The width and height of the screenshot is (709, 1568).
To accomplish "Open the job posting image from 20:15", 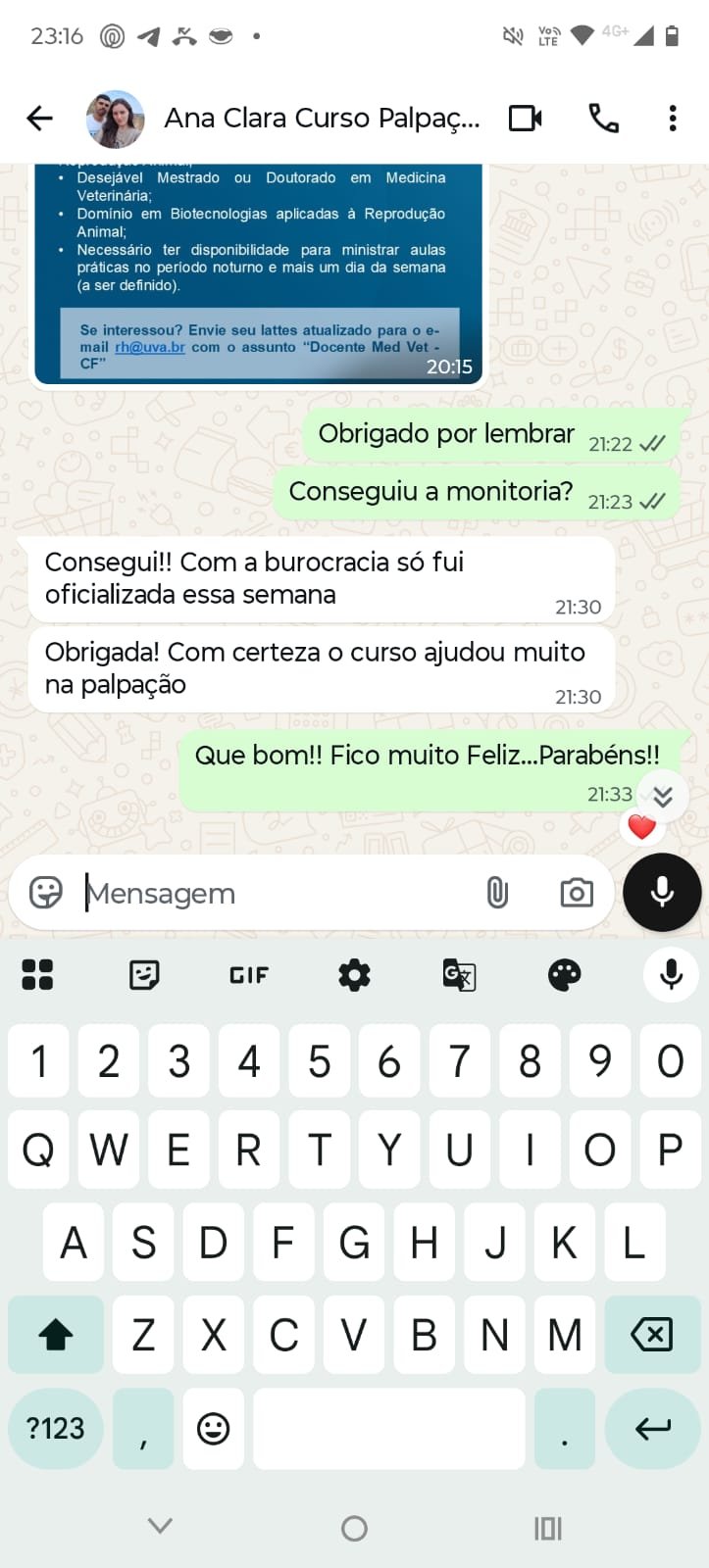I will coord(259,274).
